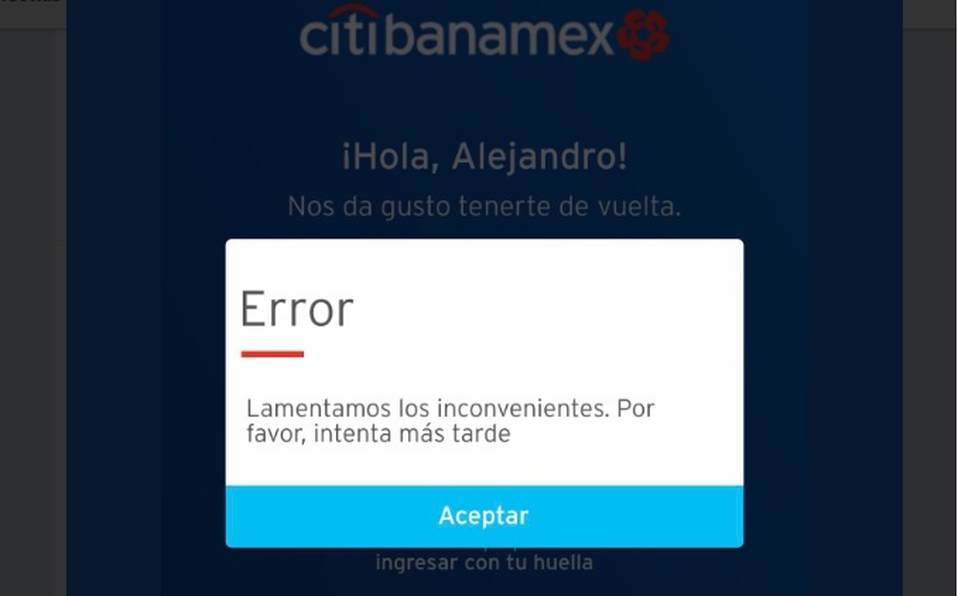The height and width of the screenshot is (596, 958).
Task: Tap Aceptar to dismiss the error
Action: (x=484, y=516)
